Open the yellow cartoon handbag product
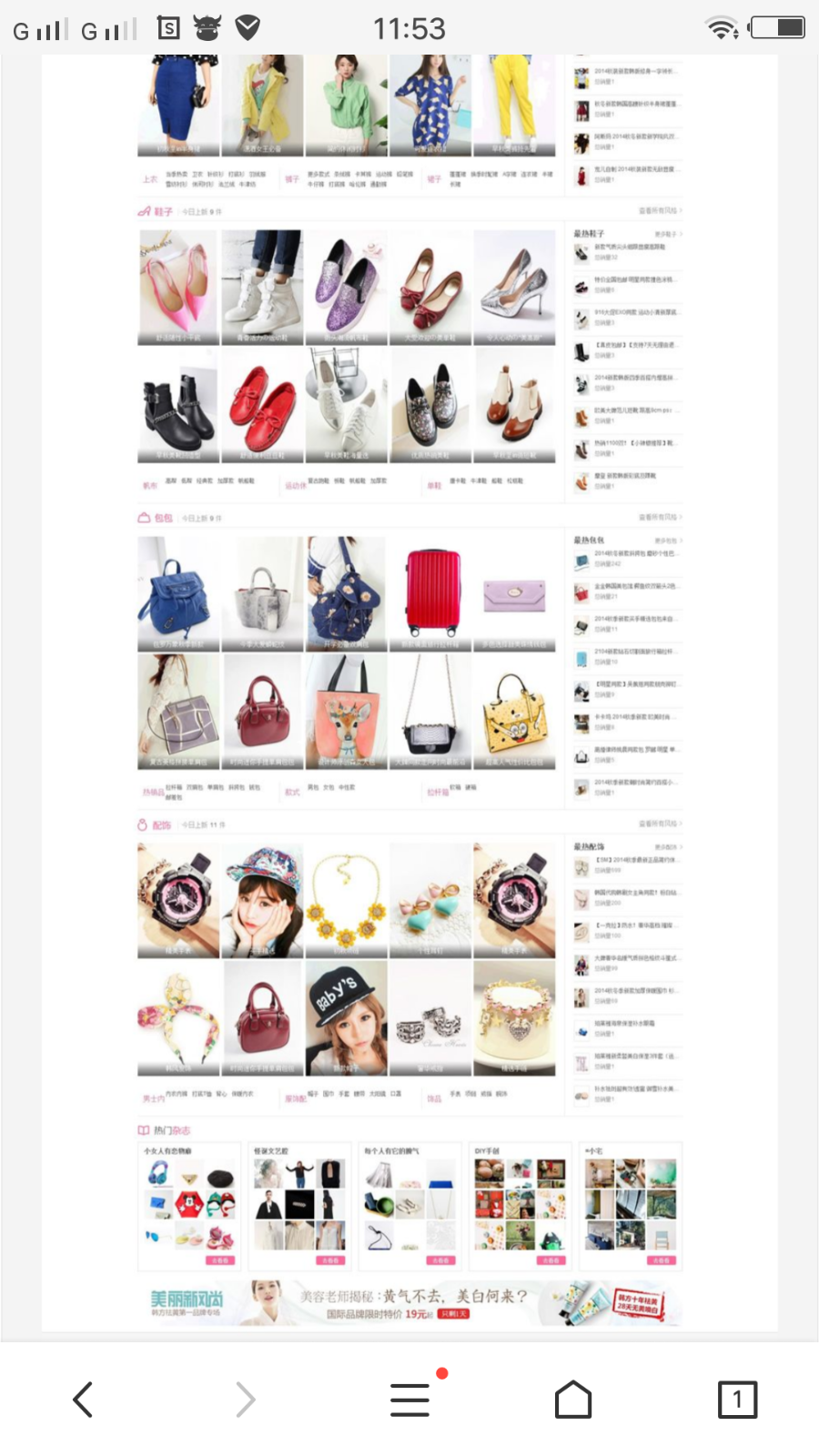This screenshot has width=819, height=1456. [514, 712]
